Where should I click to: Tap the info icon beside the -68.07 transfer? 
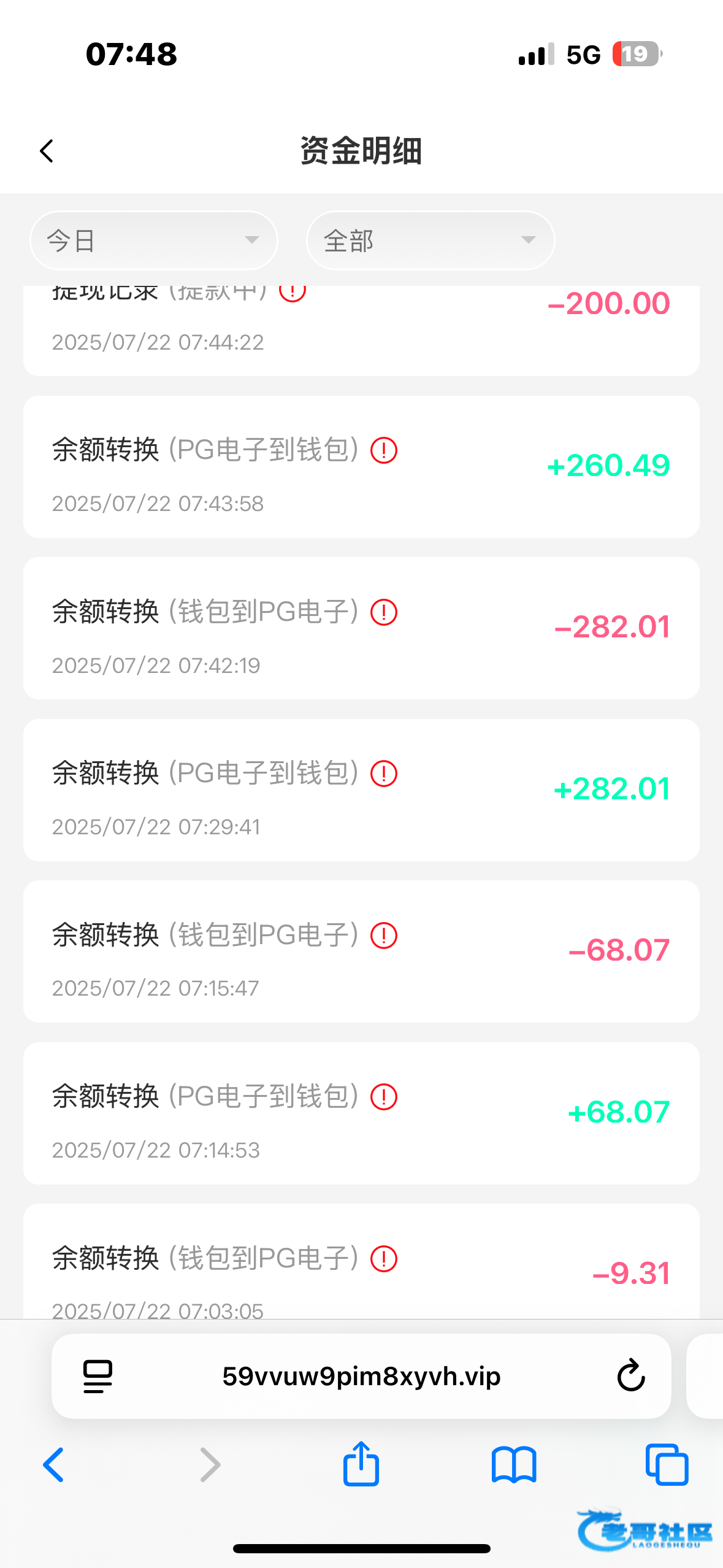tap(384, 936)
